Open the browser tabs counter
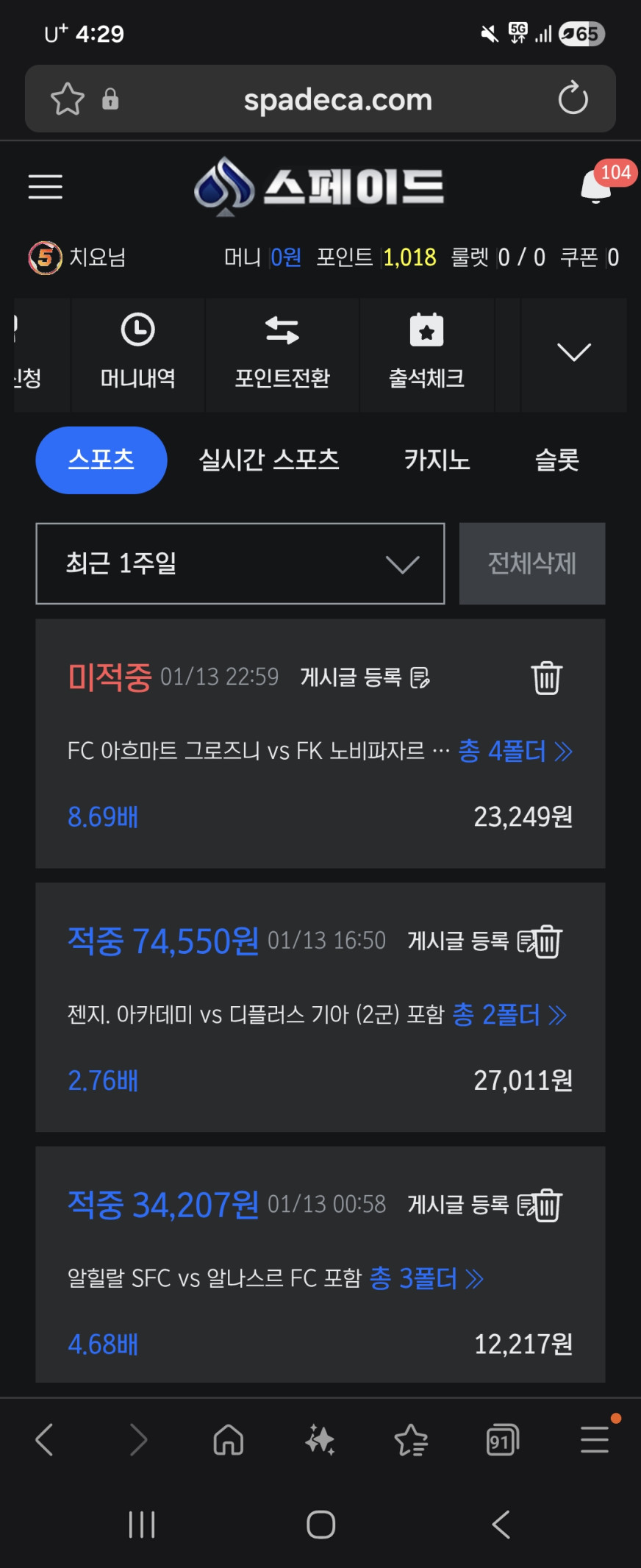This screenshot has width=641, height=1568. coord(502,1440)
